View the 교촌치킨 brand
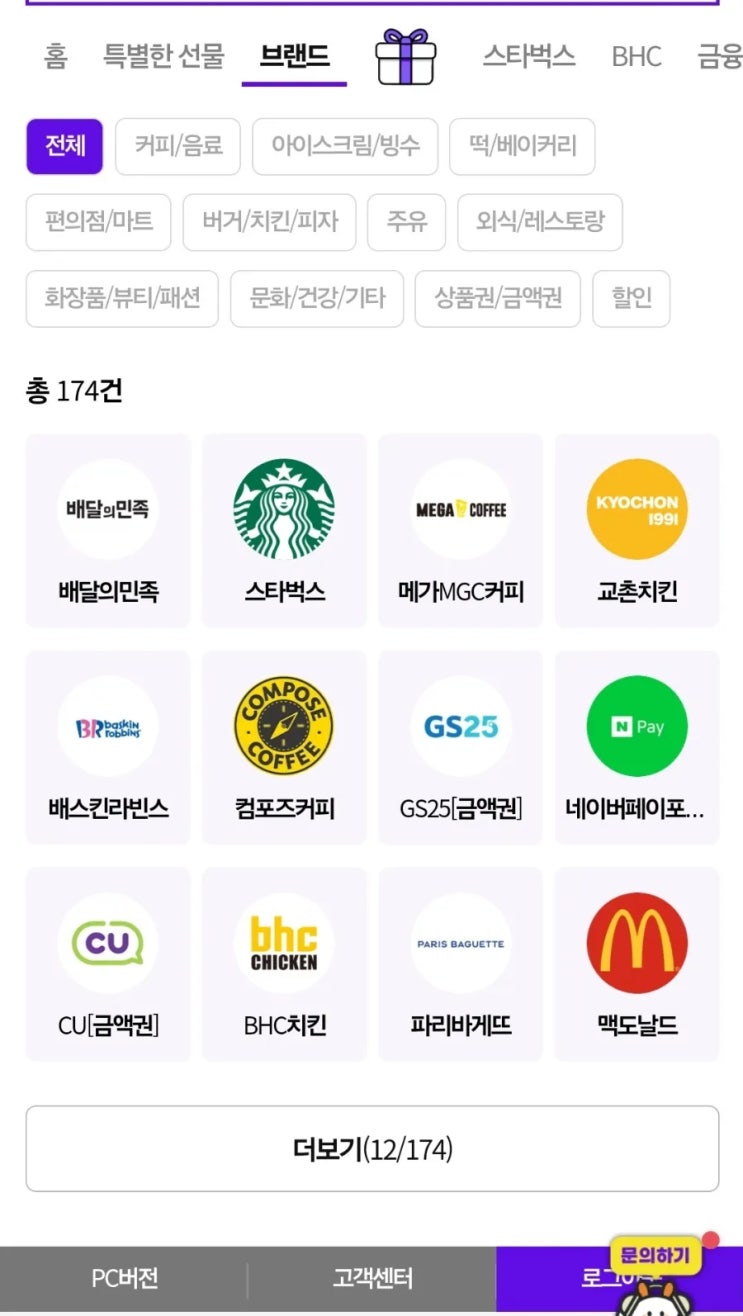Viewport: 743px width, 1316px height. pos(637,530)
